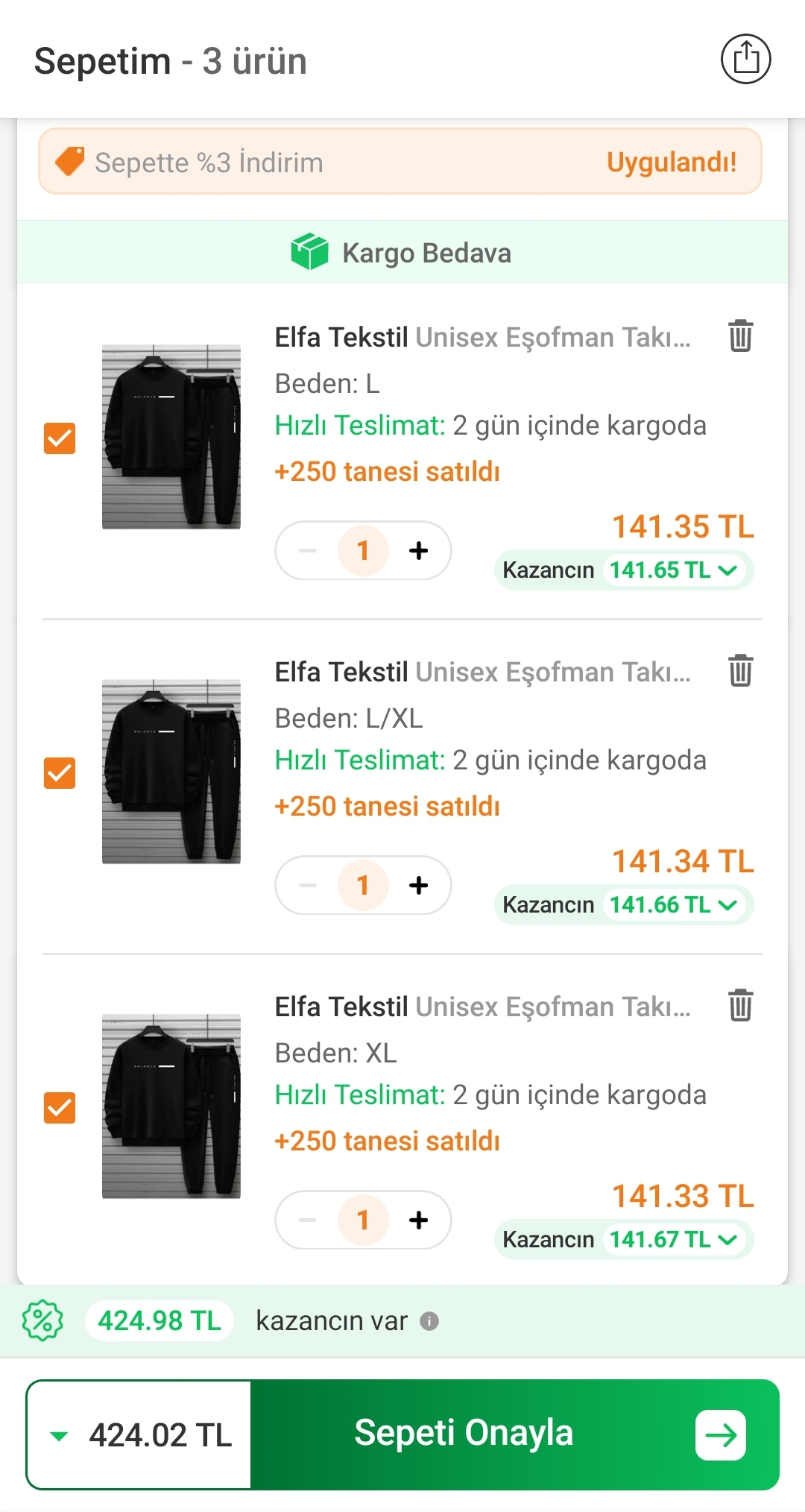Open the L/XL tracksuit product image
This screenshot has width=805, height=1512.
pos(171,772)
